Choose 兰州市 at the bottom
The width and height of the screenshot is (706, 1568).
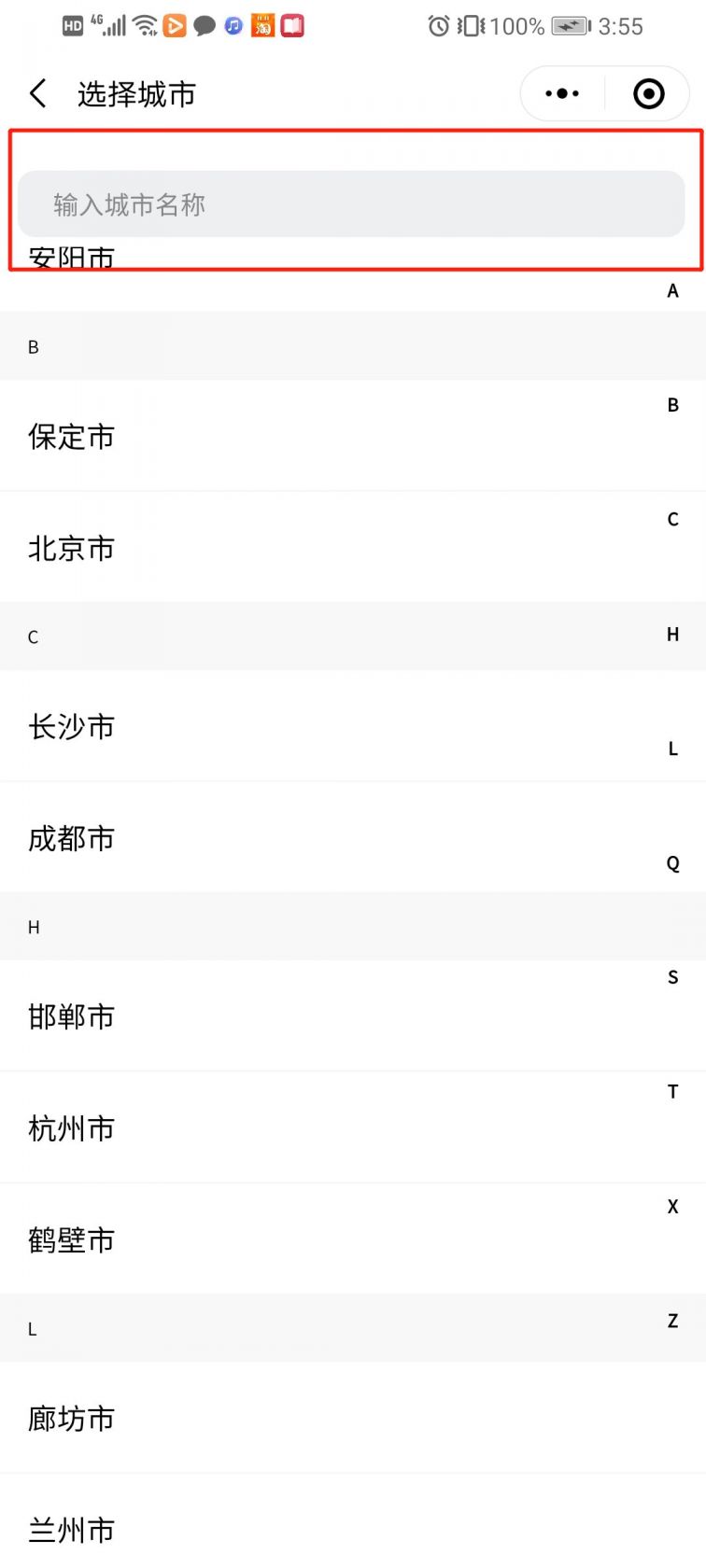tap(72, 1530)
